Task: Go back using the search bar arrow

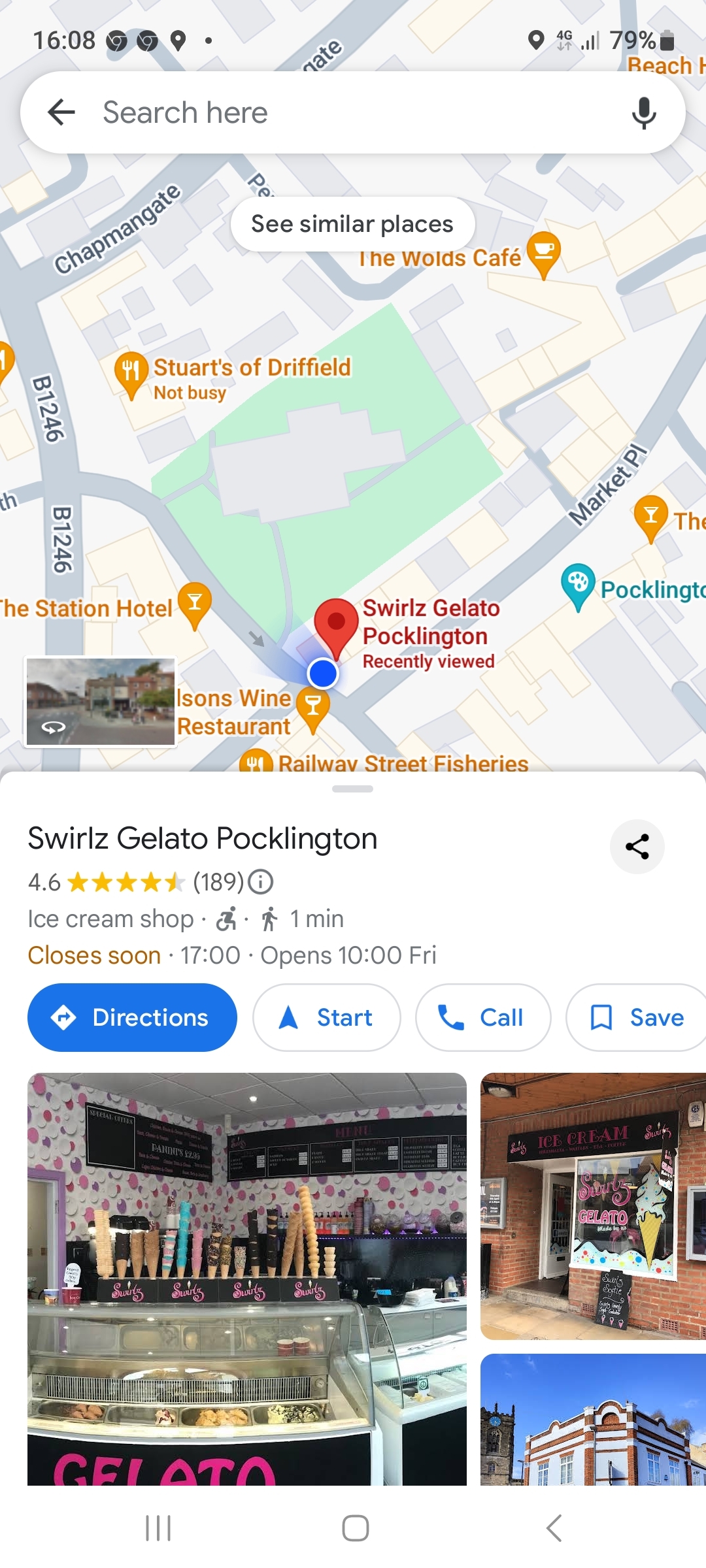Action: pyautogui.click(x=61, y=112)
